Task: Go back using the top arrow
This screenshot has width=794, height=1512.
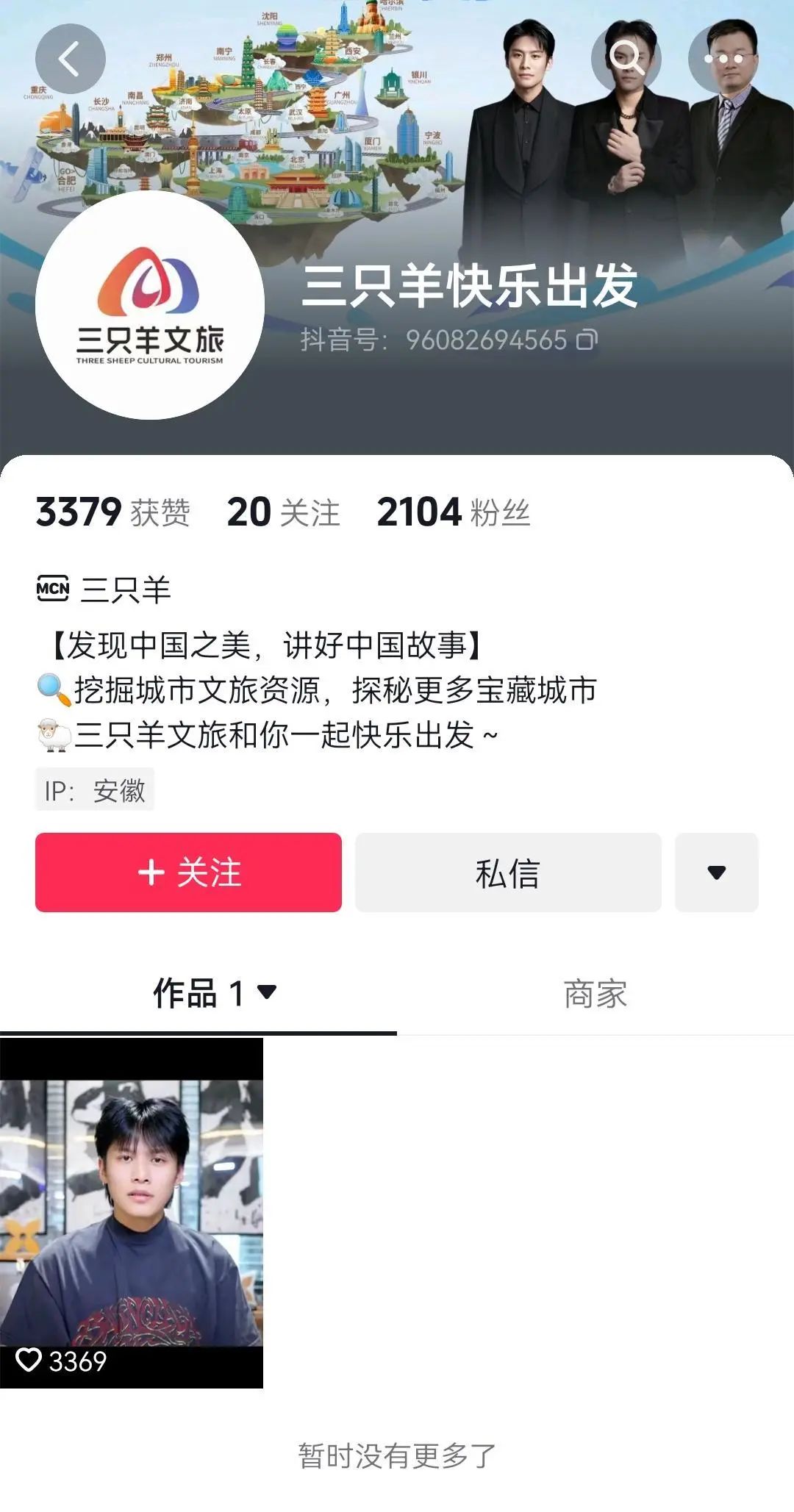Action: click(70, 59)
